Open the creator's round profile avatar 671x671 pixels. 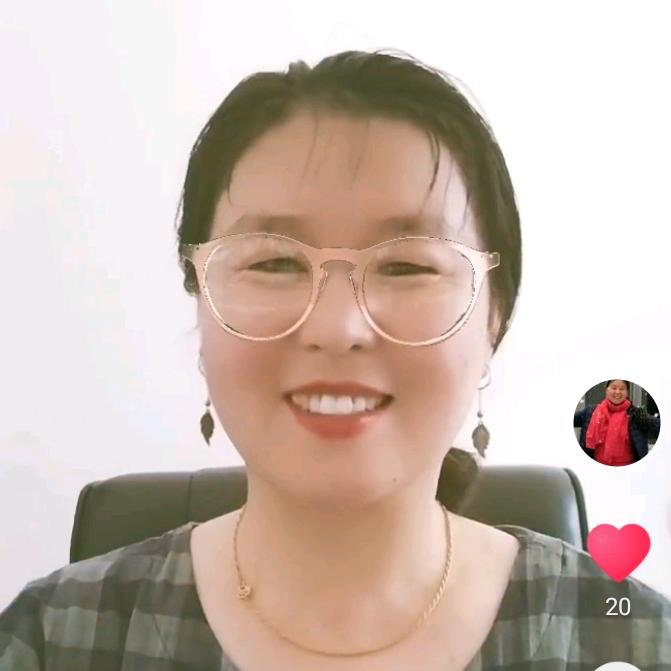pos(617,422)
